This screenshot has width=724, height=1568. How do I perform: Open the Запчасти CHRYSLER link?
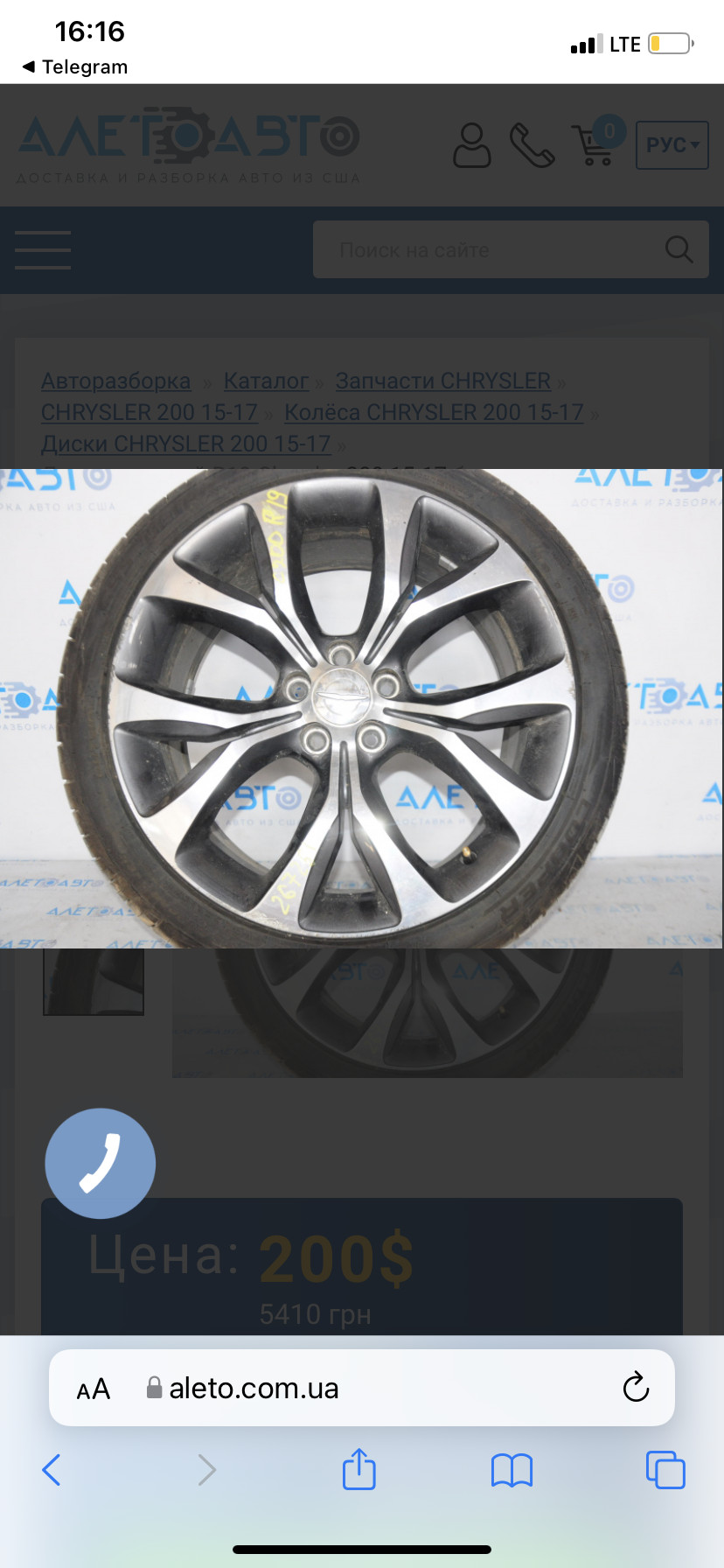[x=442, y=381]
